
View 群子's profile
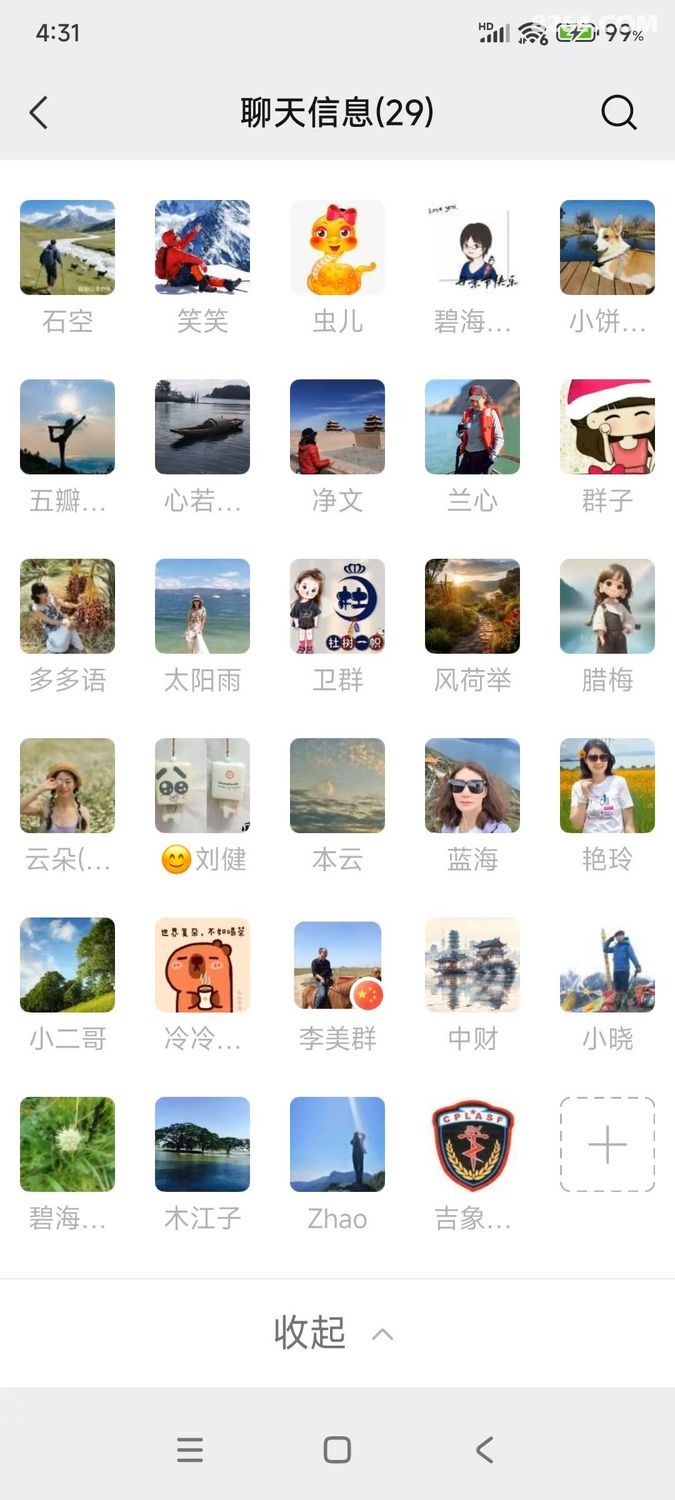[607, 426]
